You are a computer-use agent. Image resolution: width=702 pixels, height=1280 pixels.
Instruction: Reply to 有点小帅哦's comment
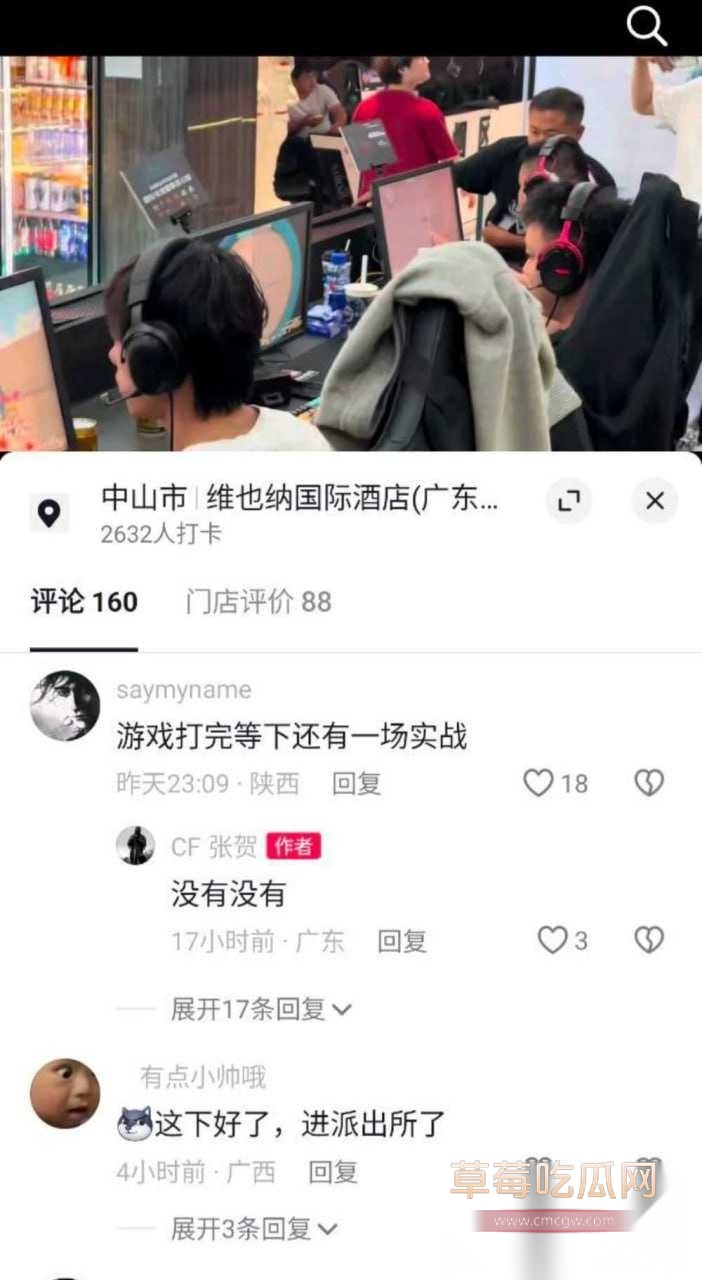click(x=333, y=1172)
